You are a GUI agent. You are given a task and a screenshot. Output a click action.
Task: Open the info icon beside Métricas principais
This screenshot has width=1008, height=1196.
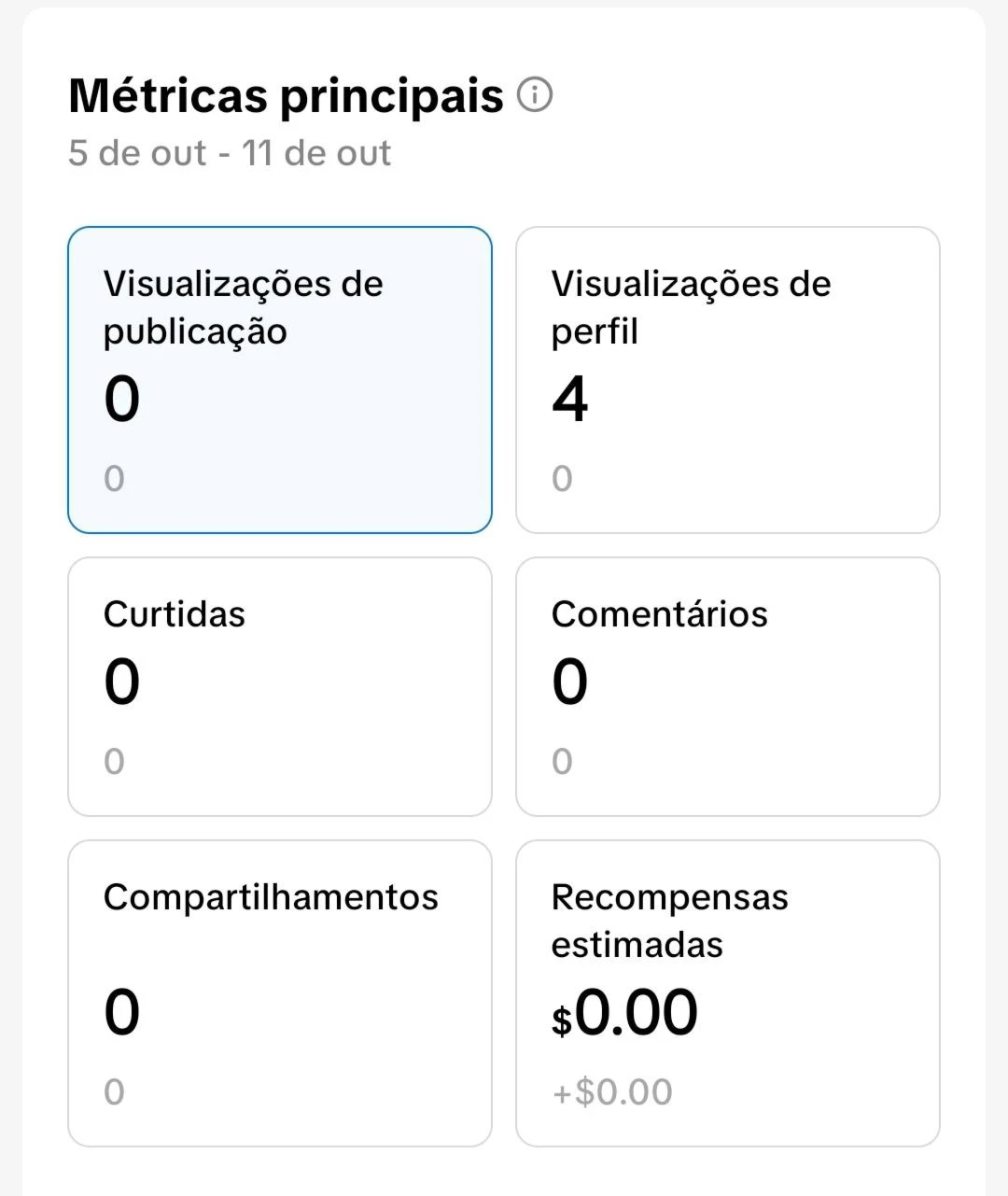pyautogui.click(x=535, y=95)
